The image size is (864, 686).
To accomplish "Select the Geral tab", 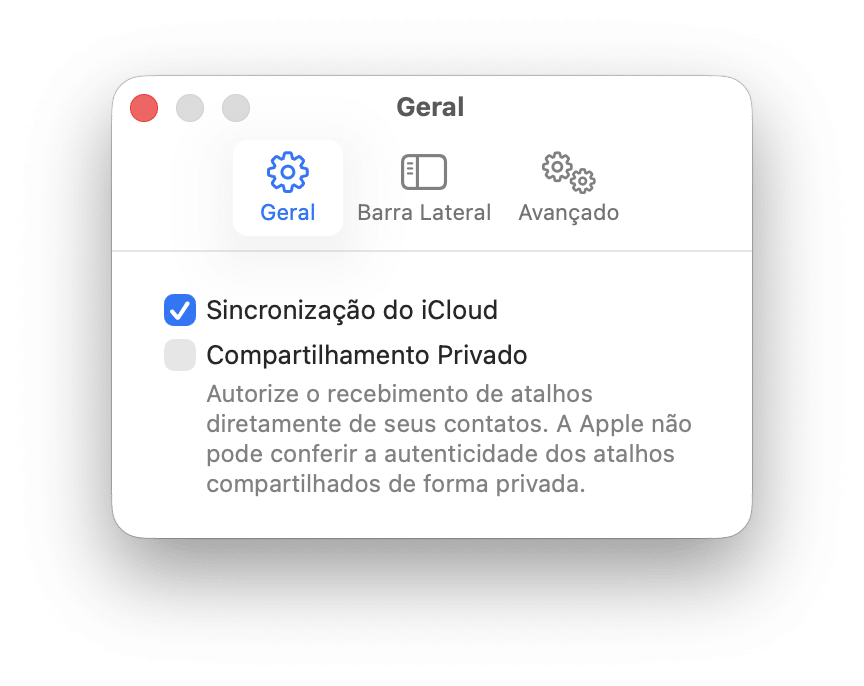I will 288,187.
